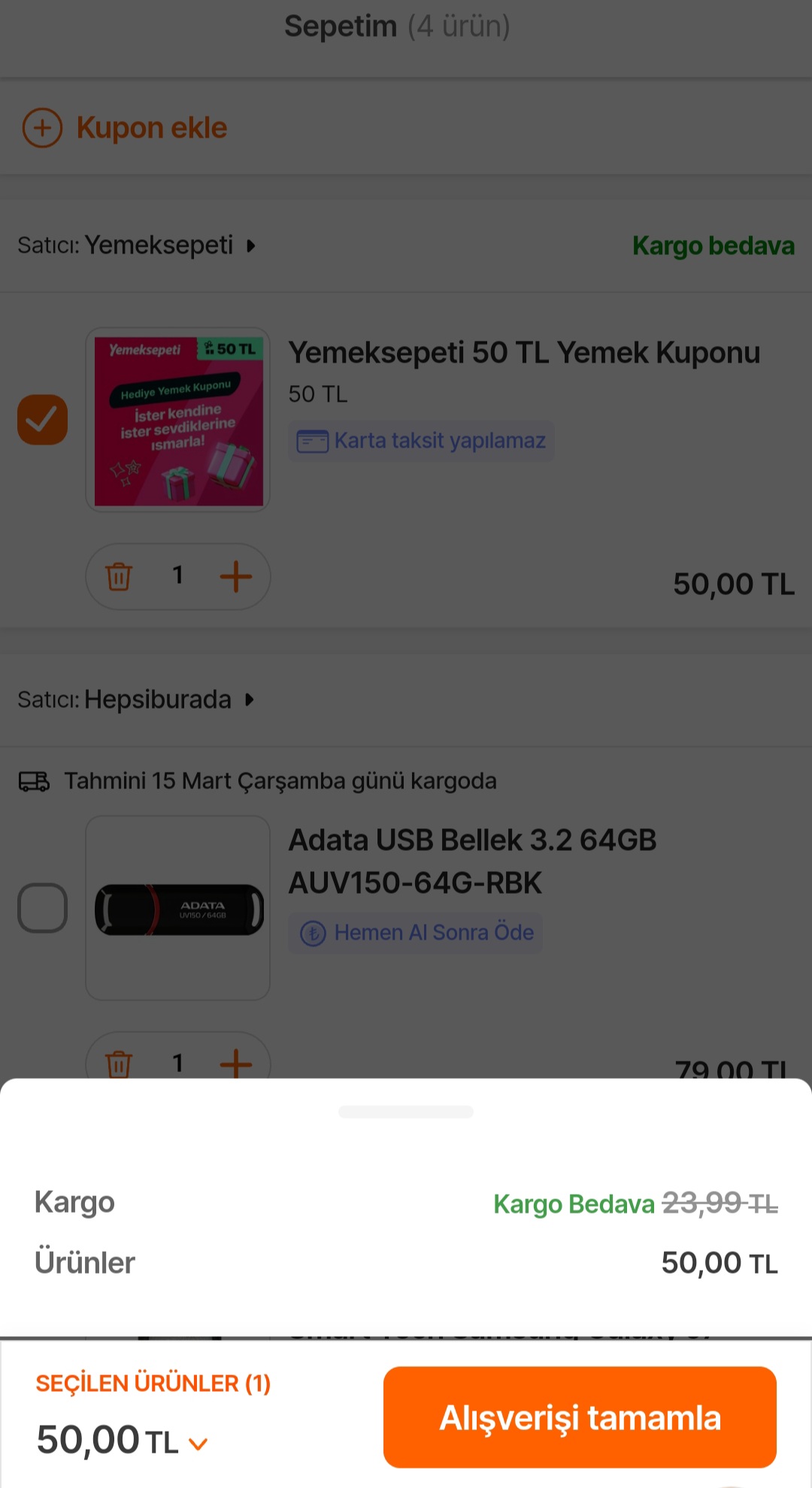Viewport: 812px width, 1488px height.
Task: Increase Adata USB Bellek quantity
Action: pyautogui.click(x=235, y=1064)
